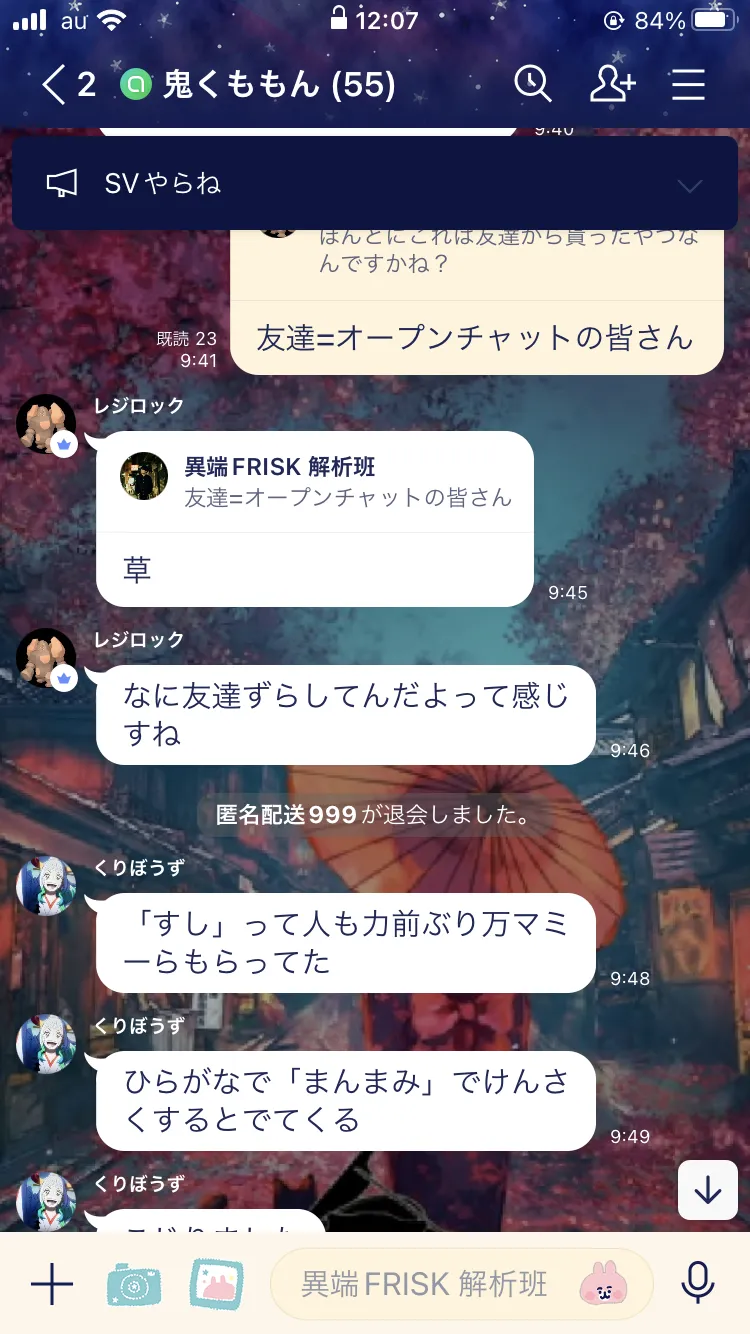Invite members with the add-person icon
This screenshot has width=750, height=1334.
[x=612, y=85]
